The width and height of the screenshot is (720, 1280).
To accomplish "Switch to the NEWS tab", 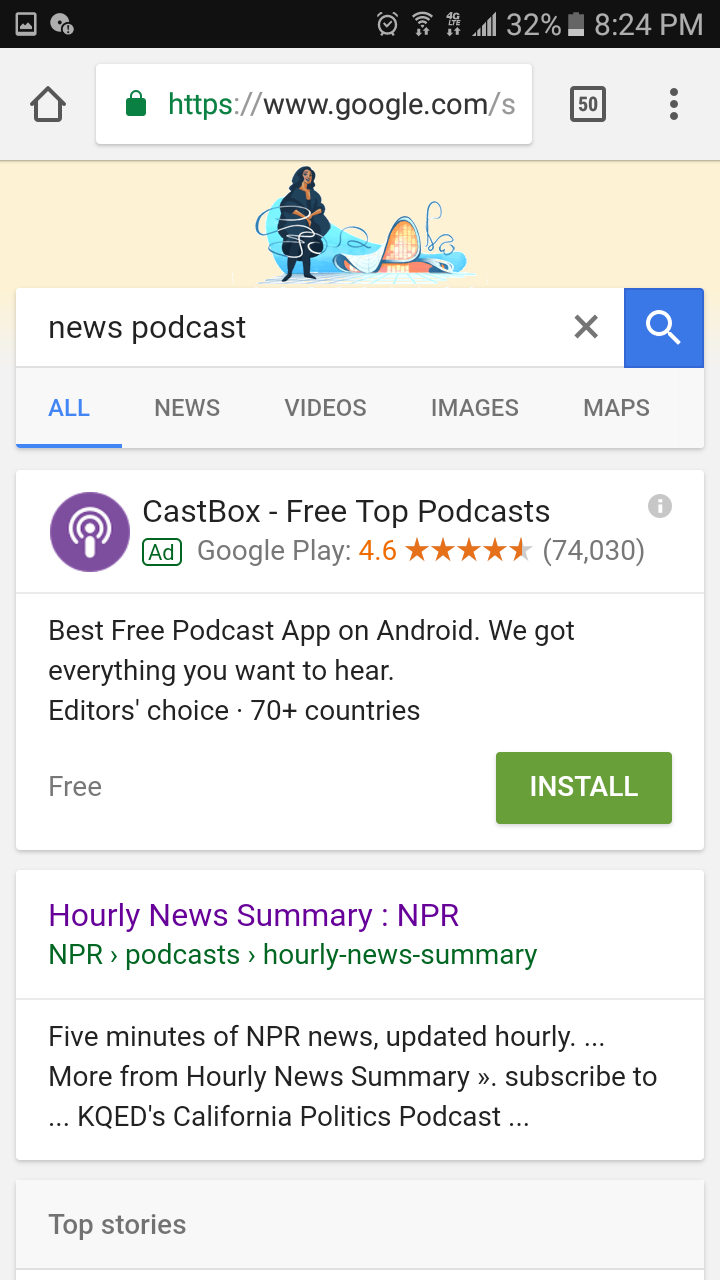I will (x=187, y=408).
